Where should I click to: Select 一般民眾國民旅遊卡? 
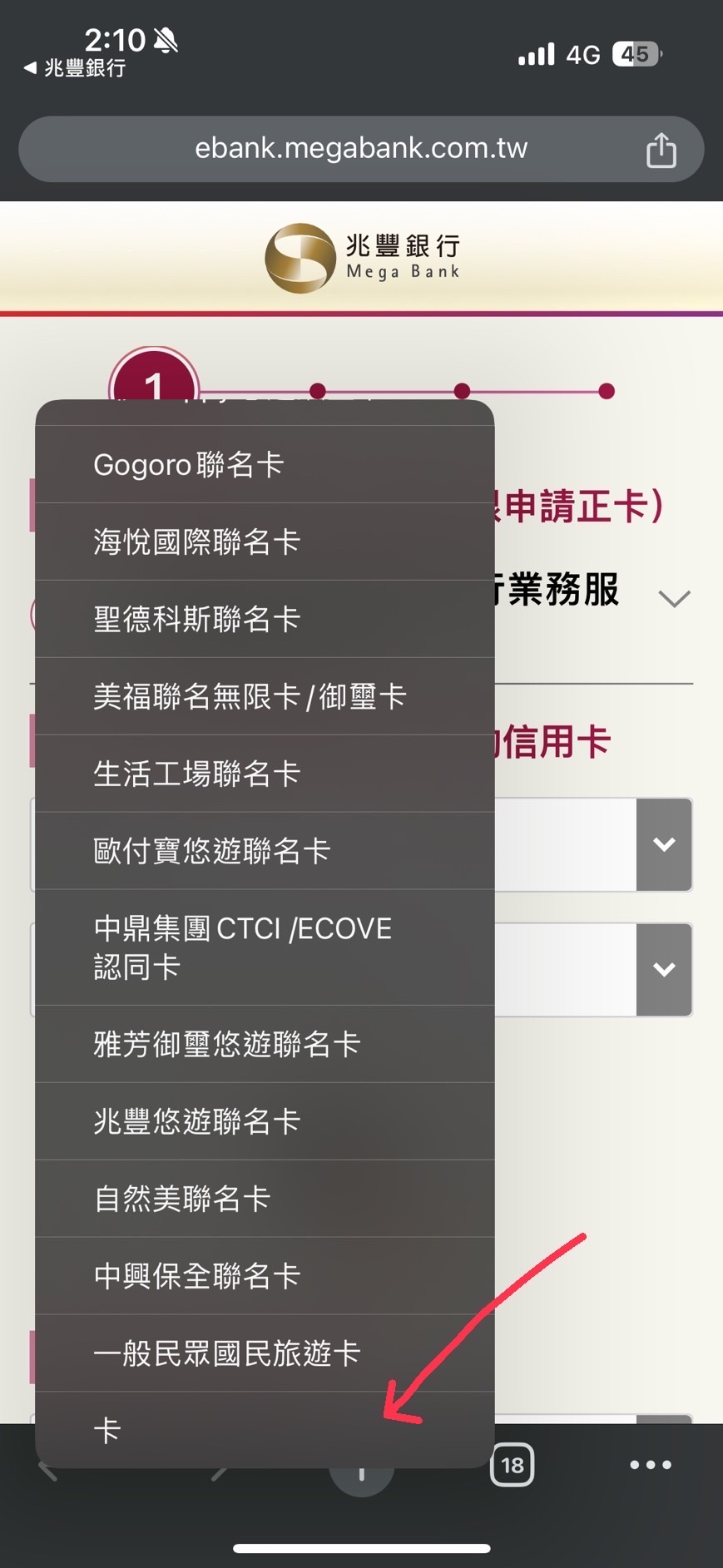pos(265,1353)
